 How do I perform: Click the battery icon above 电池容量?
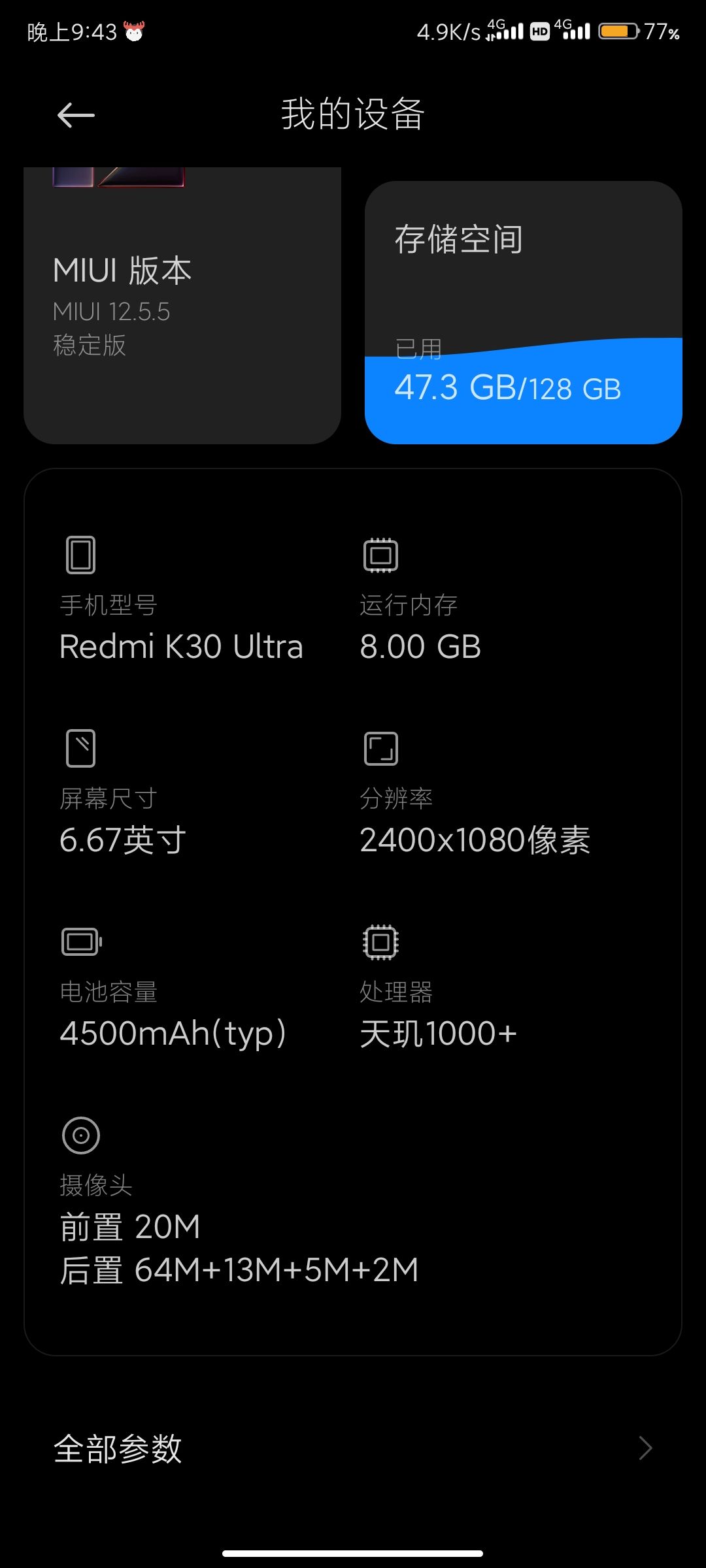tap(80, 941)
